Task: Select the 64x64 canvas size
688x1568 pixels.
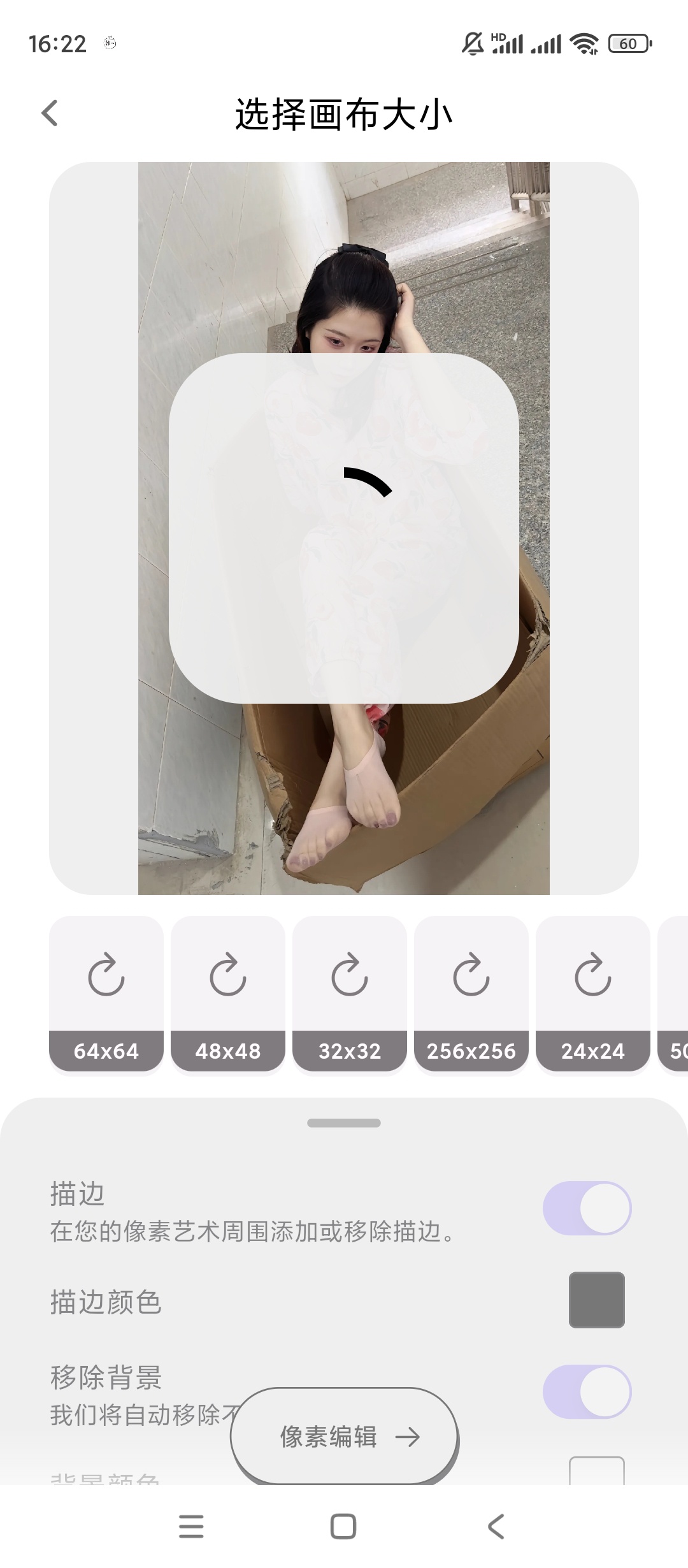Action: pyautogui.click(x=106, y=994)
